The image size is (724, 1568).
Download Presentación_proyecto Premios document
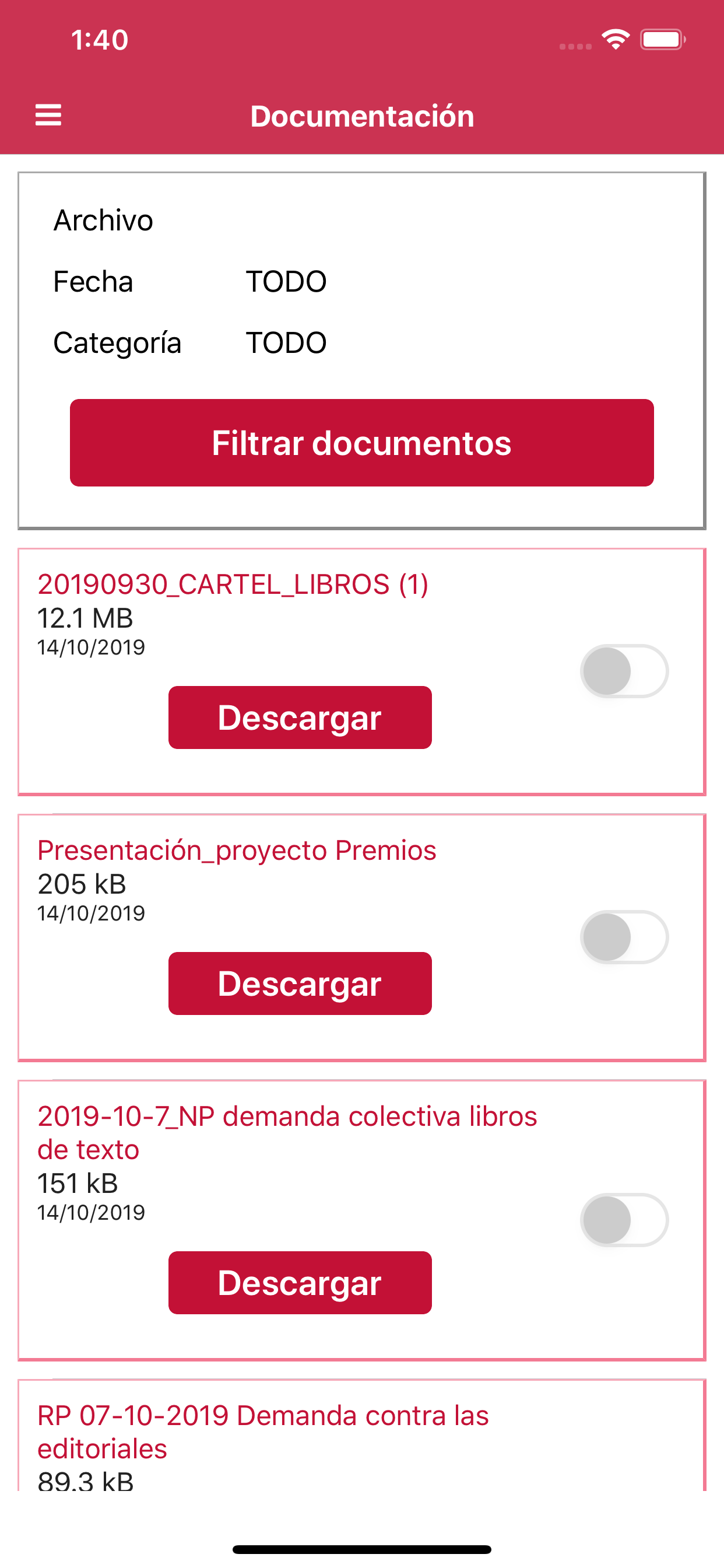(x=300, y=984)
